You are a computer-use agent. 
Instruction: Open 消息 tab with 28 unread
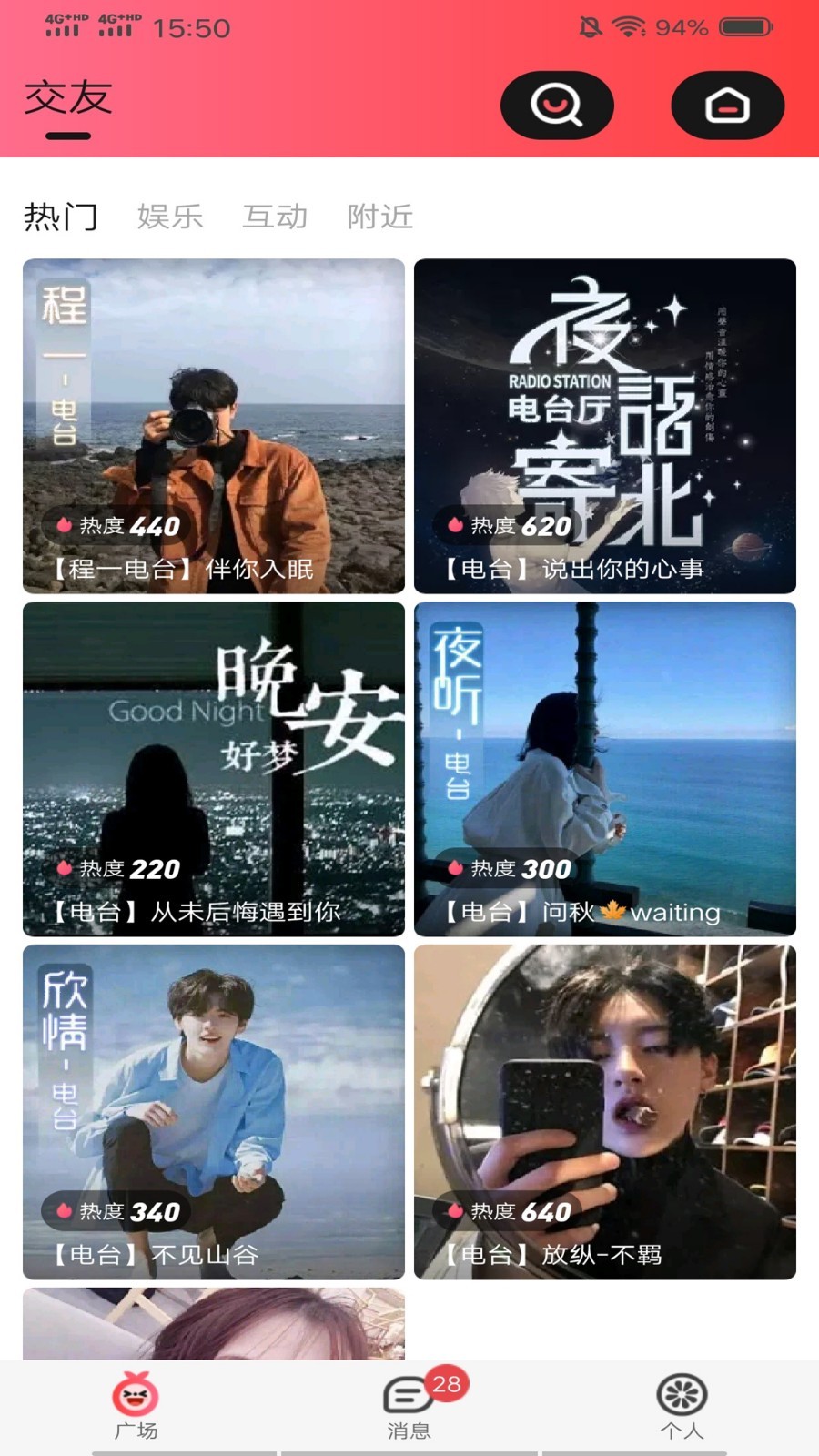point(409,1406)
